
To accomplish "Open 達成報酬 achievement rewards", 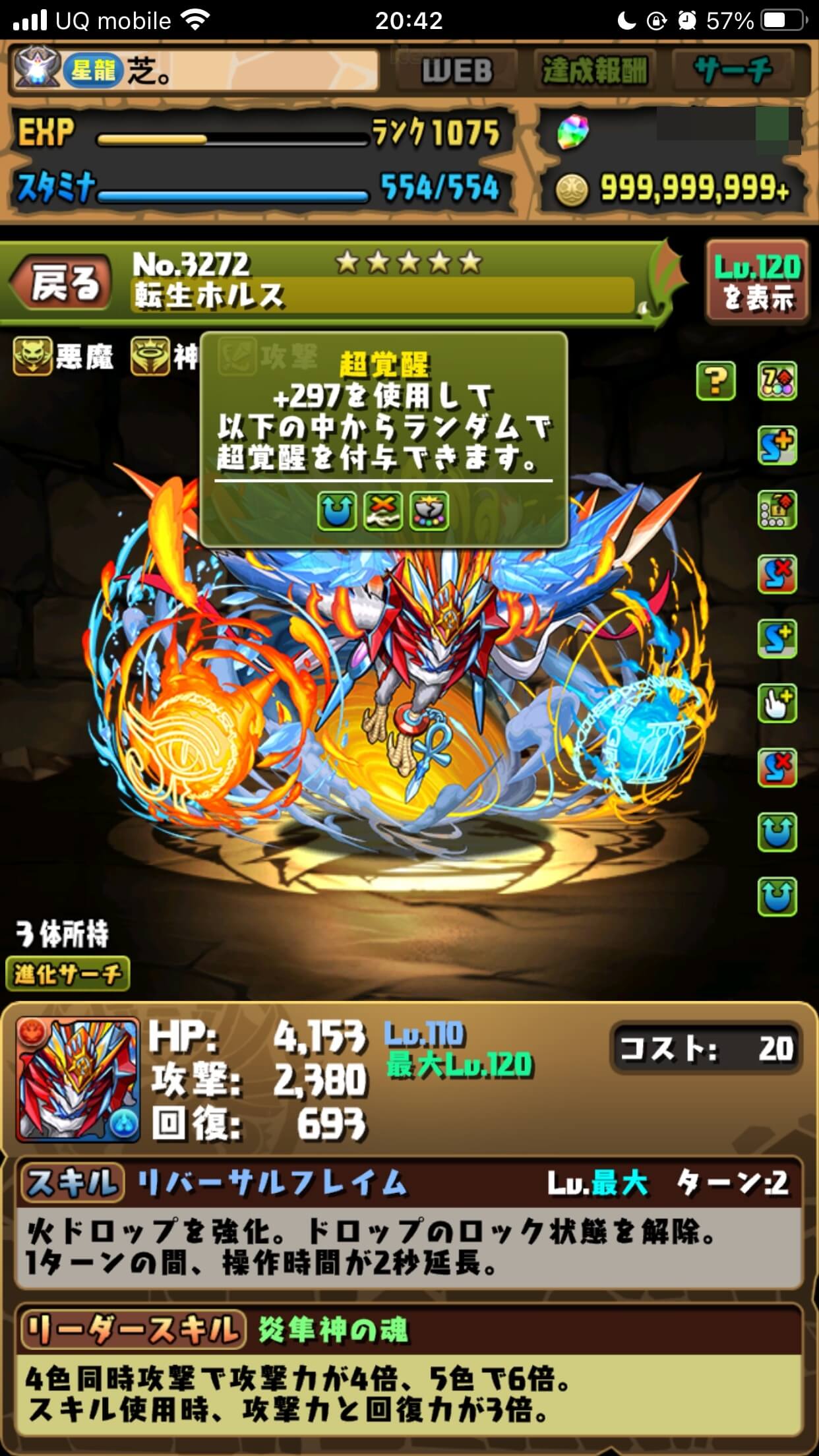I will 595,71.
